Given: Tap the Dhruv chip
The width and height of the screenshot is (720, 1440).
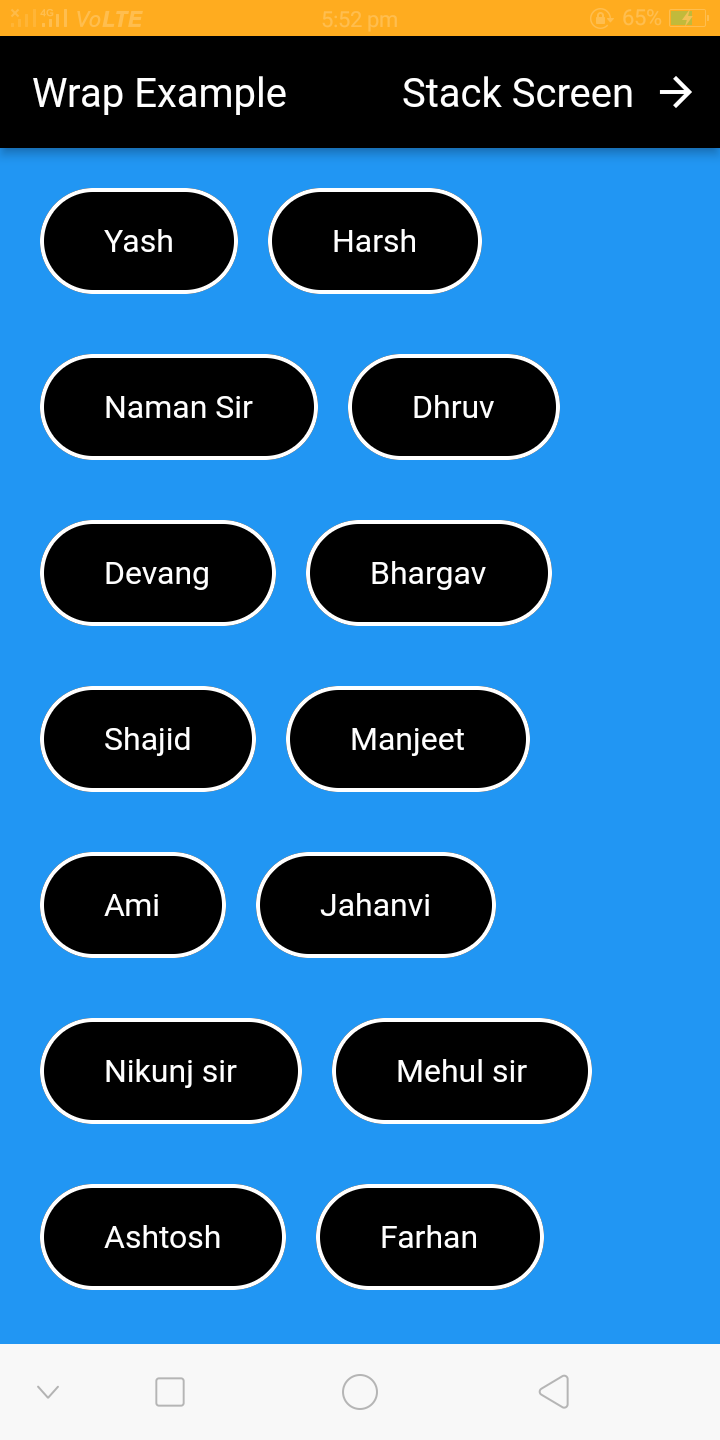Looking at the screenshot, I should tap(453, 407).
